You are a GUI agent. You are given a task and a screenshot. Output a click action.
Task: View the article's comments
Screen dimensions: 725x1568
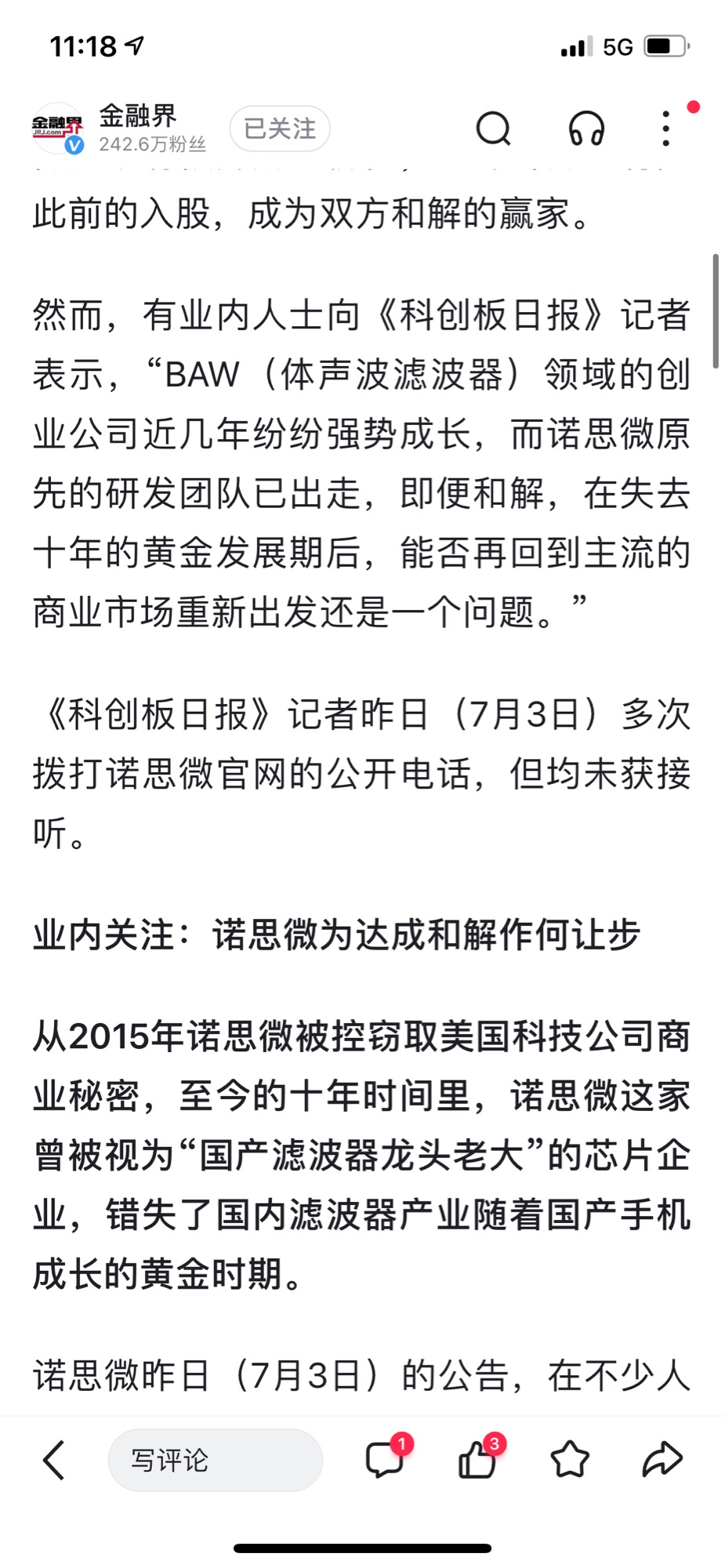pos(386,1458)
